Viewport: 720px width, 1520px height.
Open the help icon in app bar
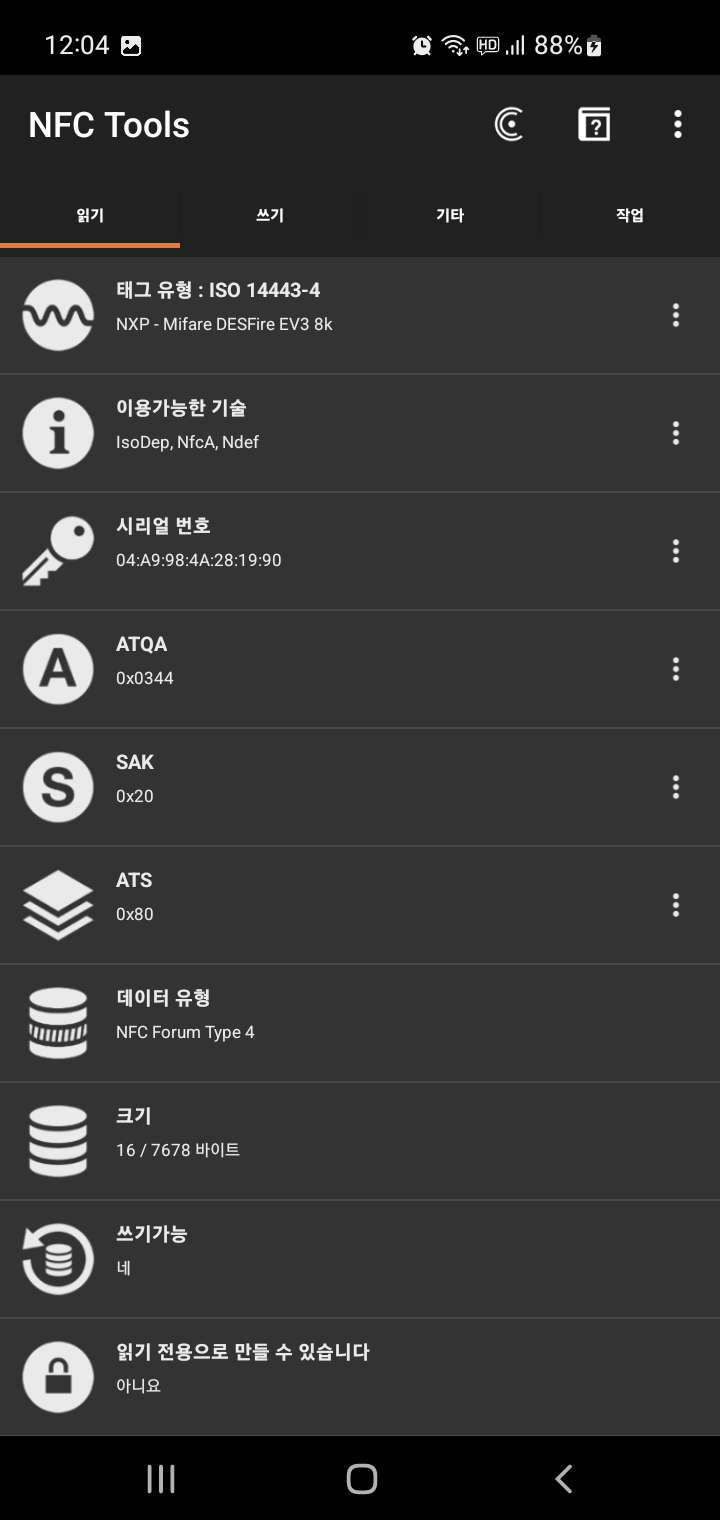coord(594,125)
